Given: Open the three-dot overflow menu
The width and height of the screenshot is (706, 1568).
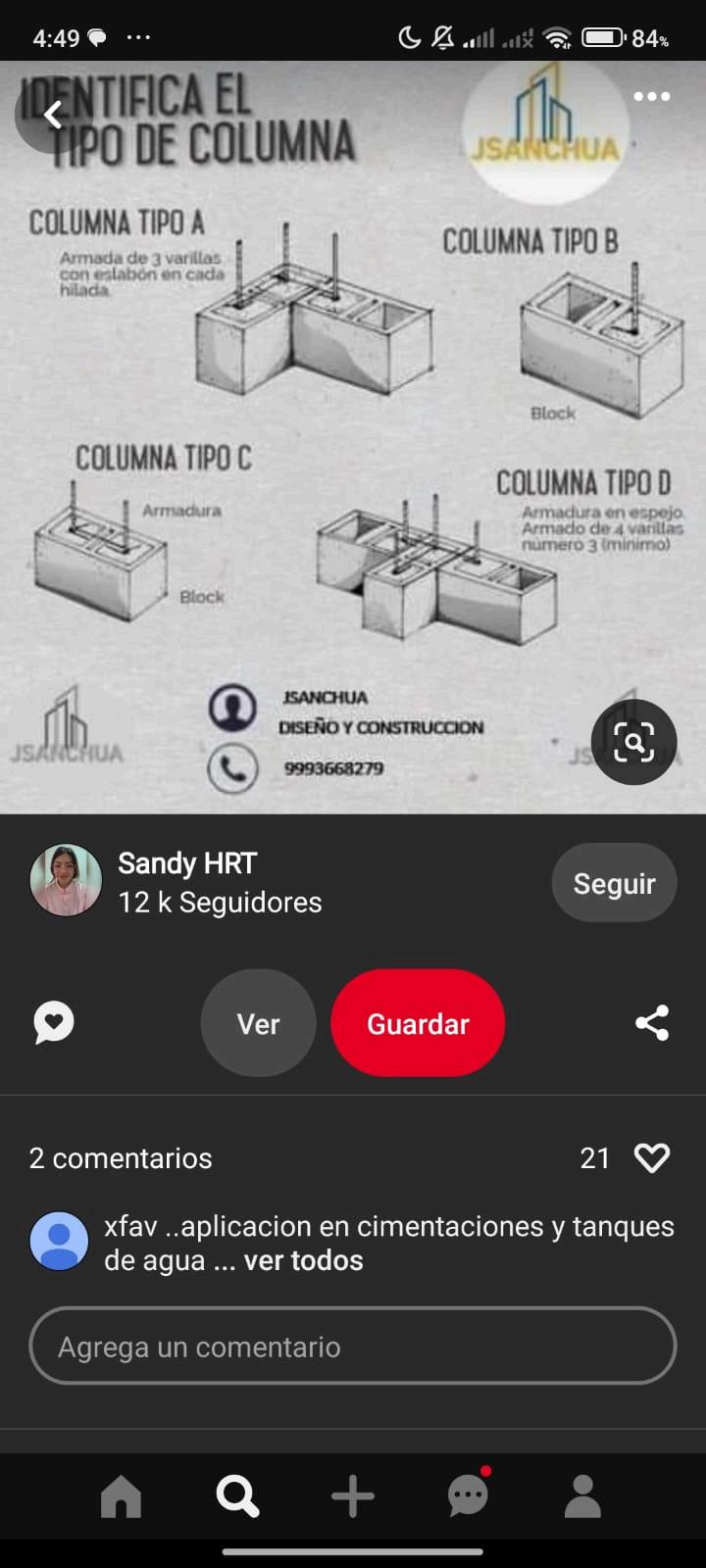Looking at the screenshot, I should coord(652,96).
